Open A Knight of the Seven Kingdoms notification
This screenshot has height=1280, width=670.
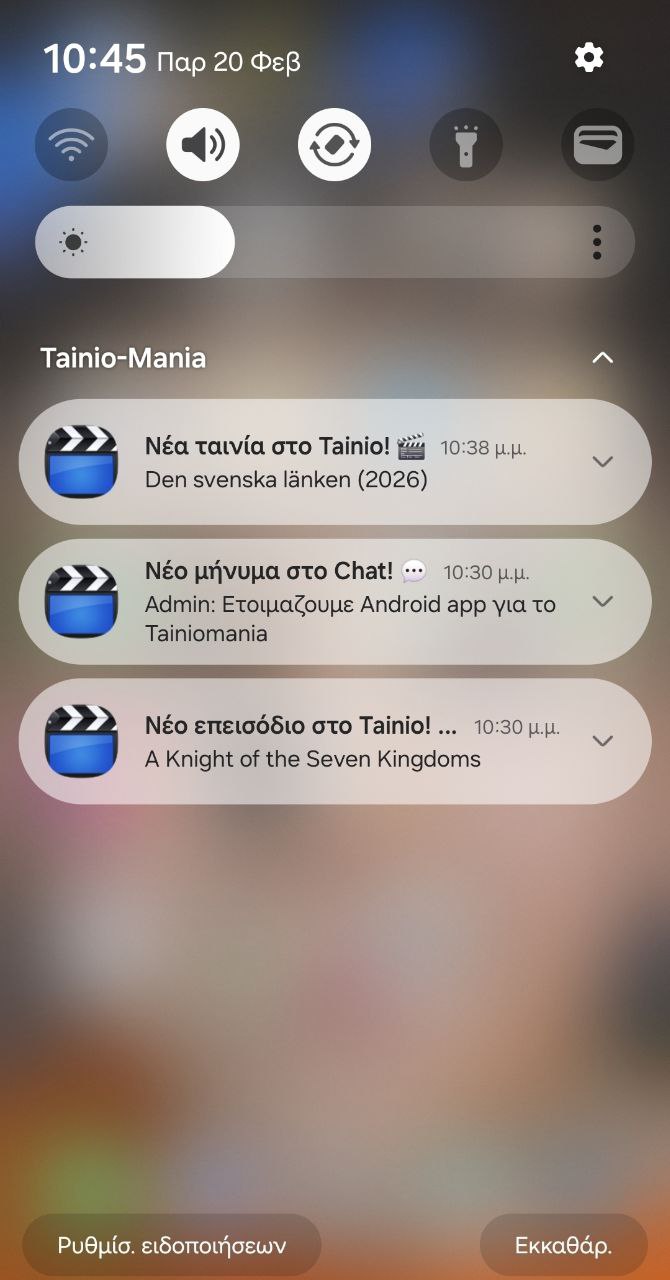(300, 742)
